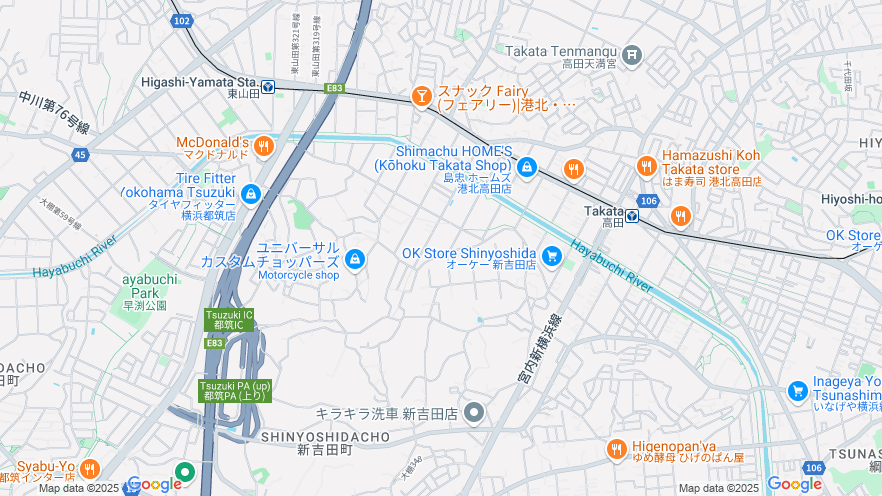
Task: Tap the Motorcycle shop shopping pin
Action: [354, 260]
